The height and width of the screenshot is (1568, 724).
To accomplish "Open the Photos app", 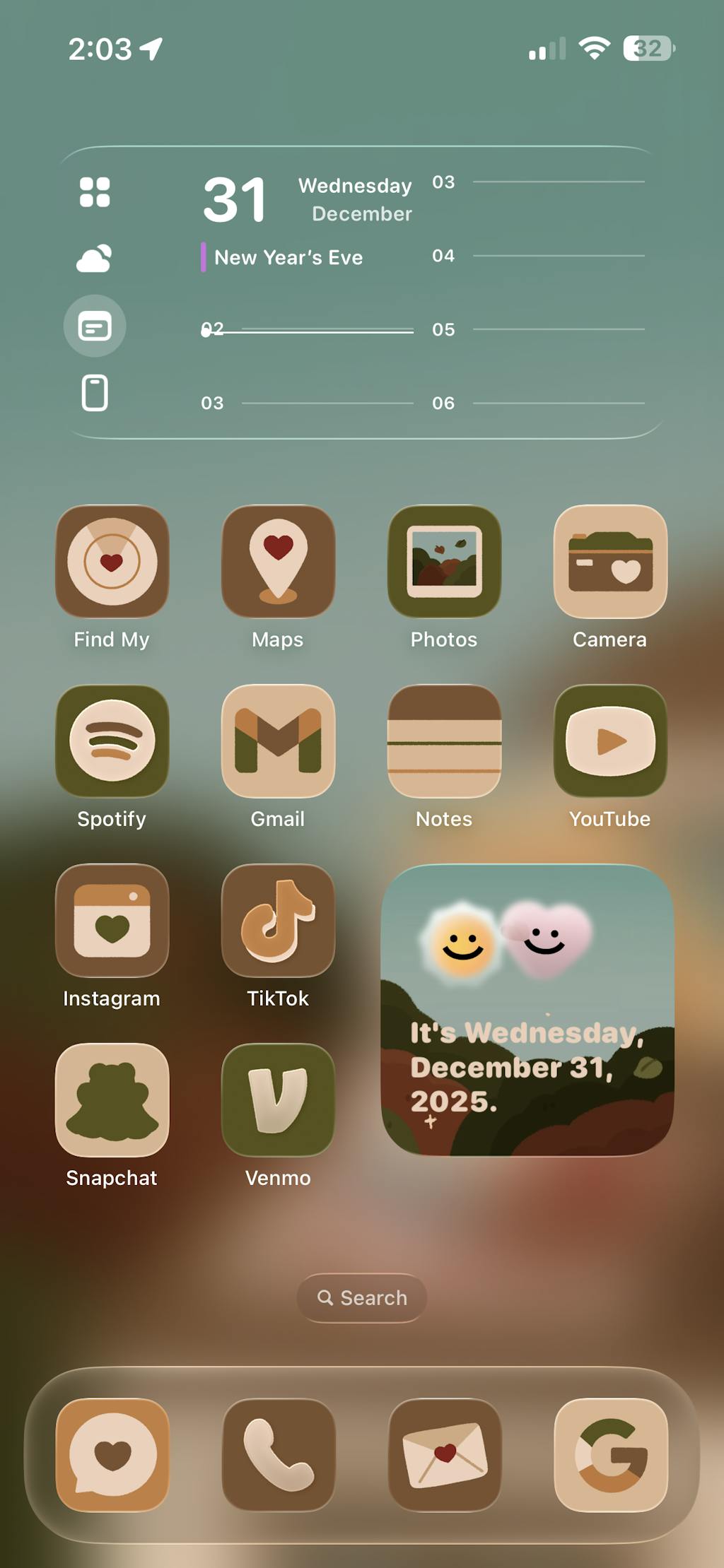I will tap(444, 562).
